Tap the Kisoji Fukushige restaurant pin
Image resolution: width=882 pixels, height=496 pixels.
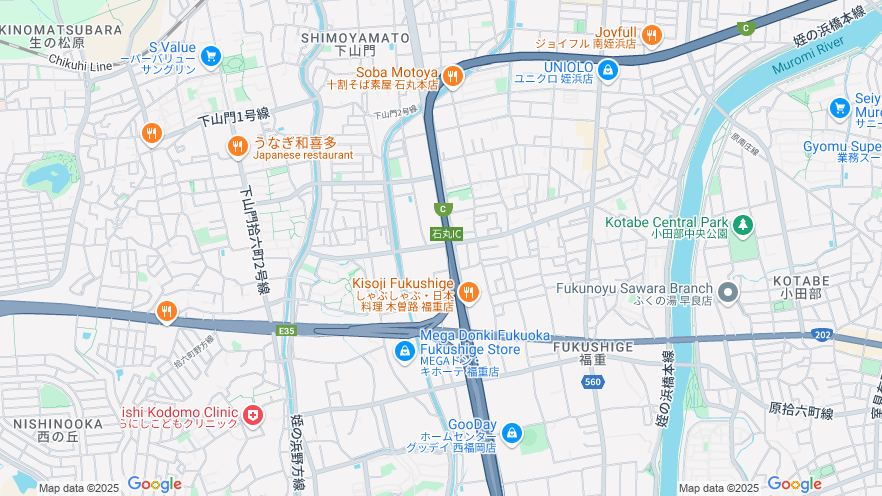click(x=469, y=292)
